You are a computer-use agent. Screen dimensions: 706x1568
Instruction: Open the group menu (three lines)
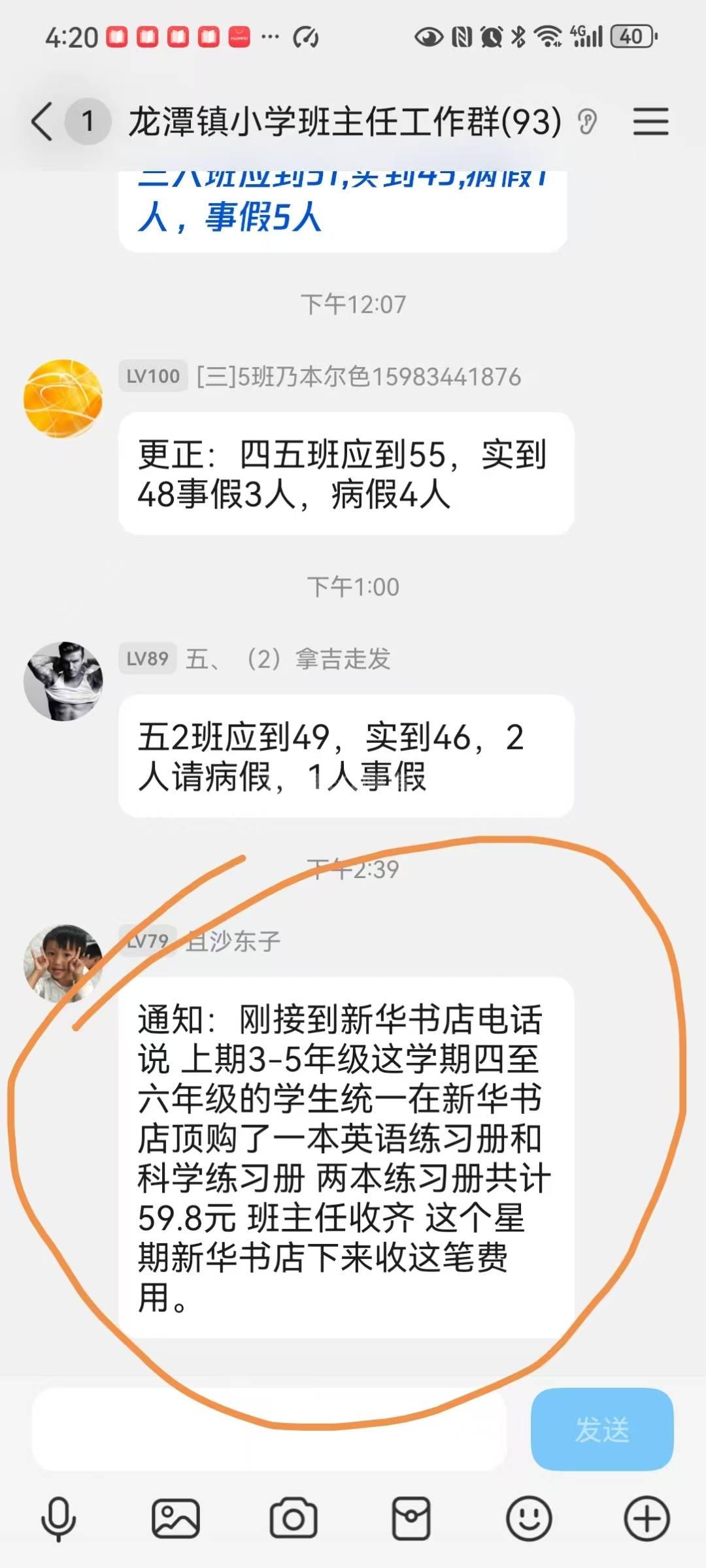click(650, 122)
